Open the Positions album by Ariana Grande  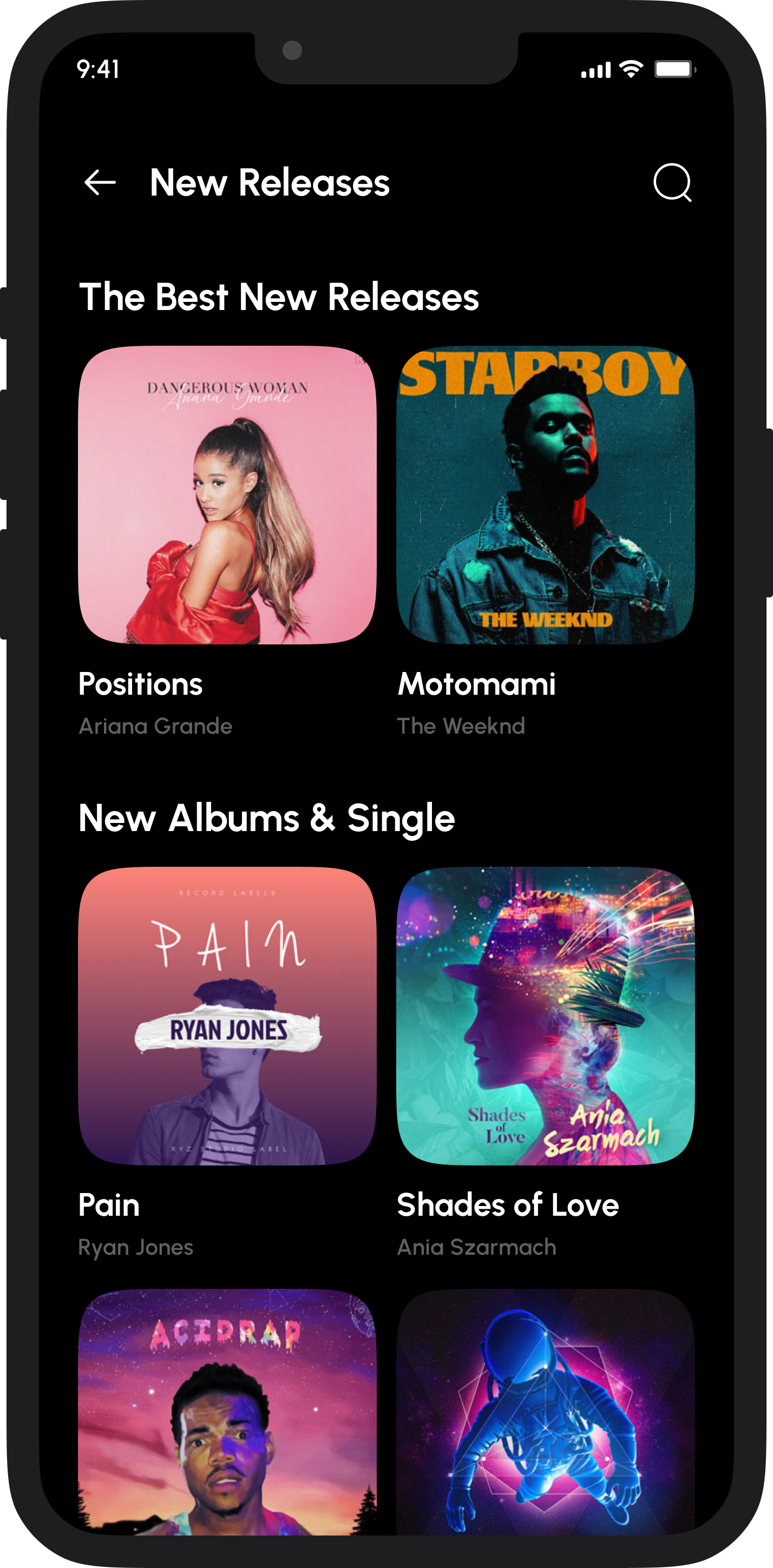227,495
